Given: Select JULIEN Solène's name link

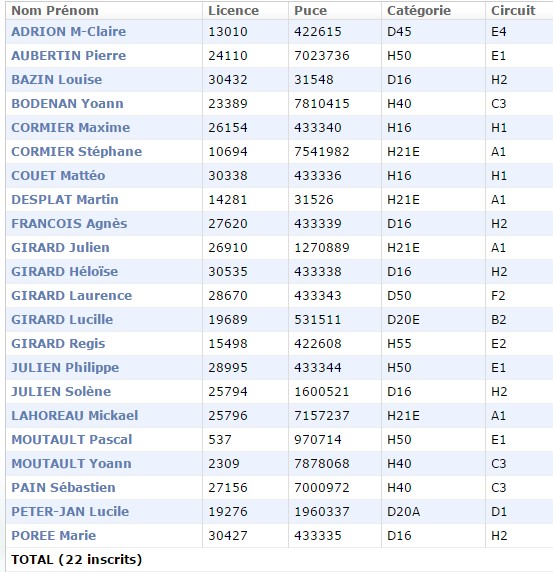Looking at the screenshot, I should point(61,392).
